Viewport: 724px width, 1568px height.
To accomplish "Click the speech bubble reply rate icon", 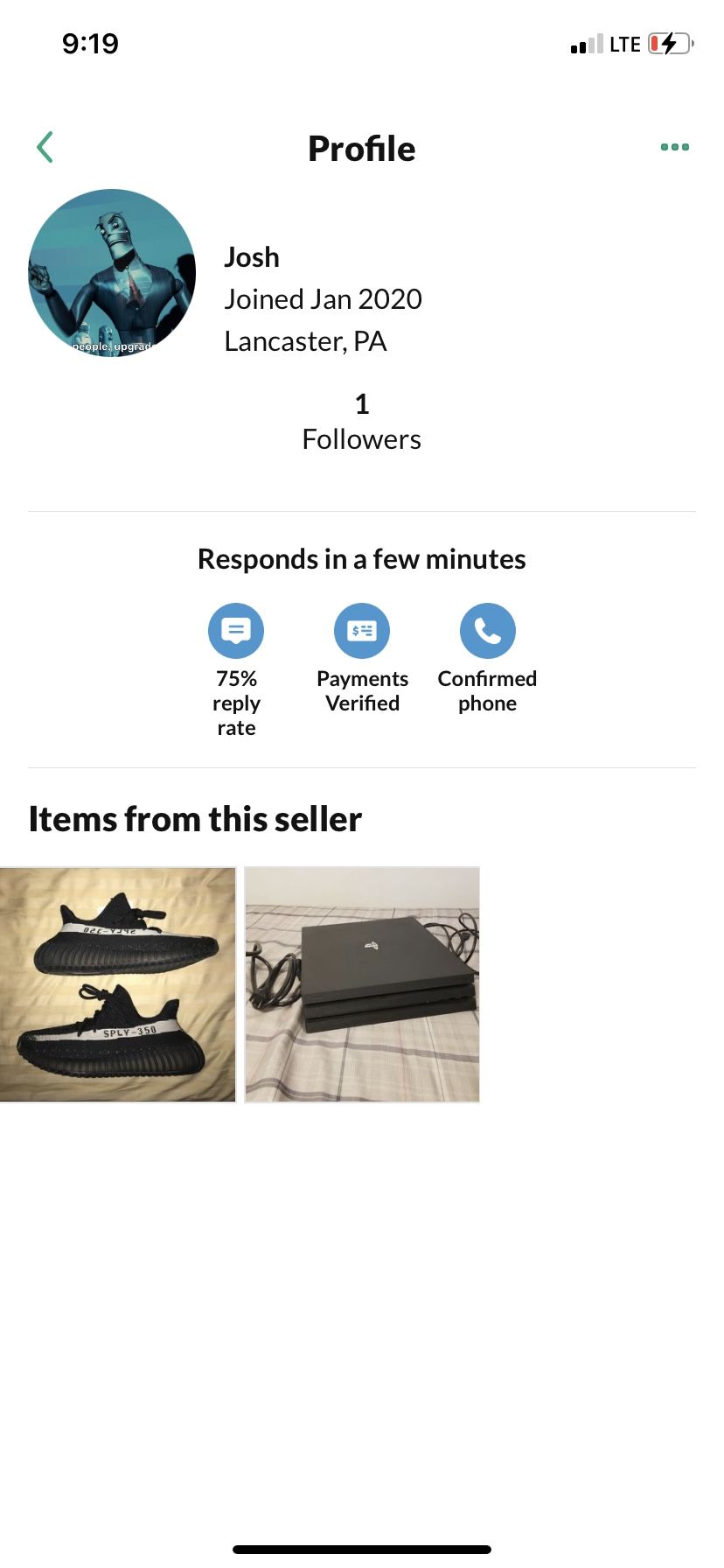I will click(235, 630).
